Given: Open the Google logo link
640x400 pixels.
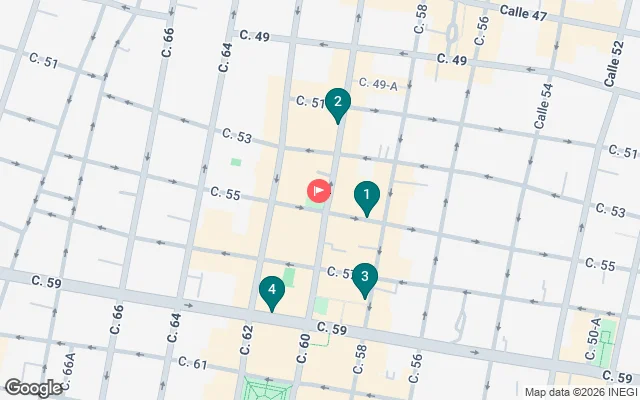Looking at the screenshot, I should pos(33,388).
